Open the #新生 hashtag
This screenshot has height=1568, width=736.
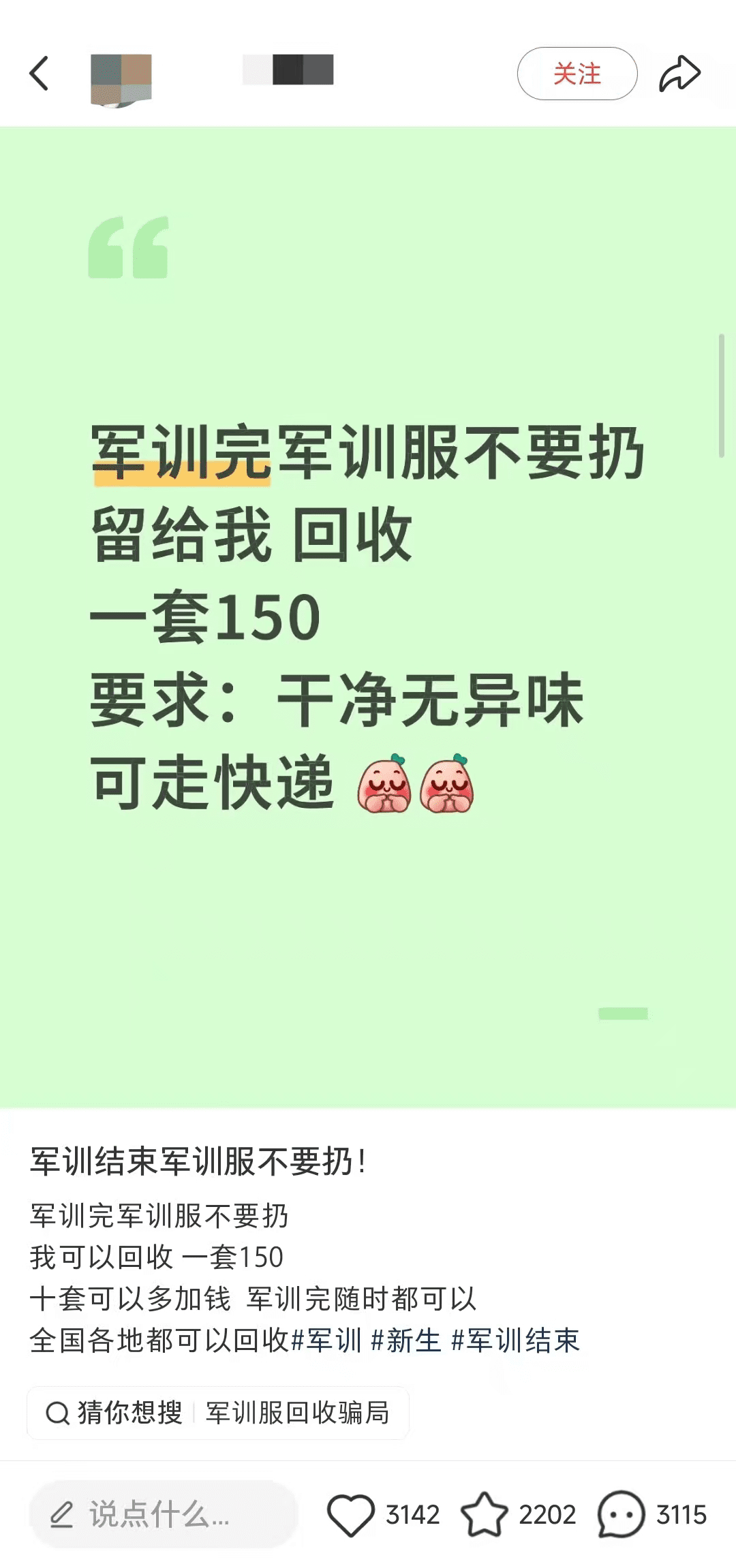click(406, 1340)
